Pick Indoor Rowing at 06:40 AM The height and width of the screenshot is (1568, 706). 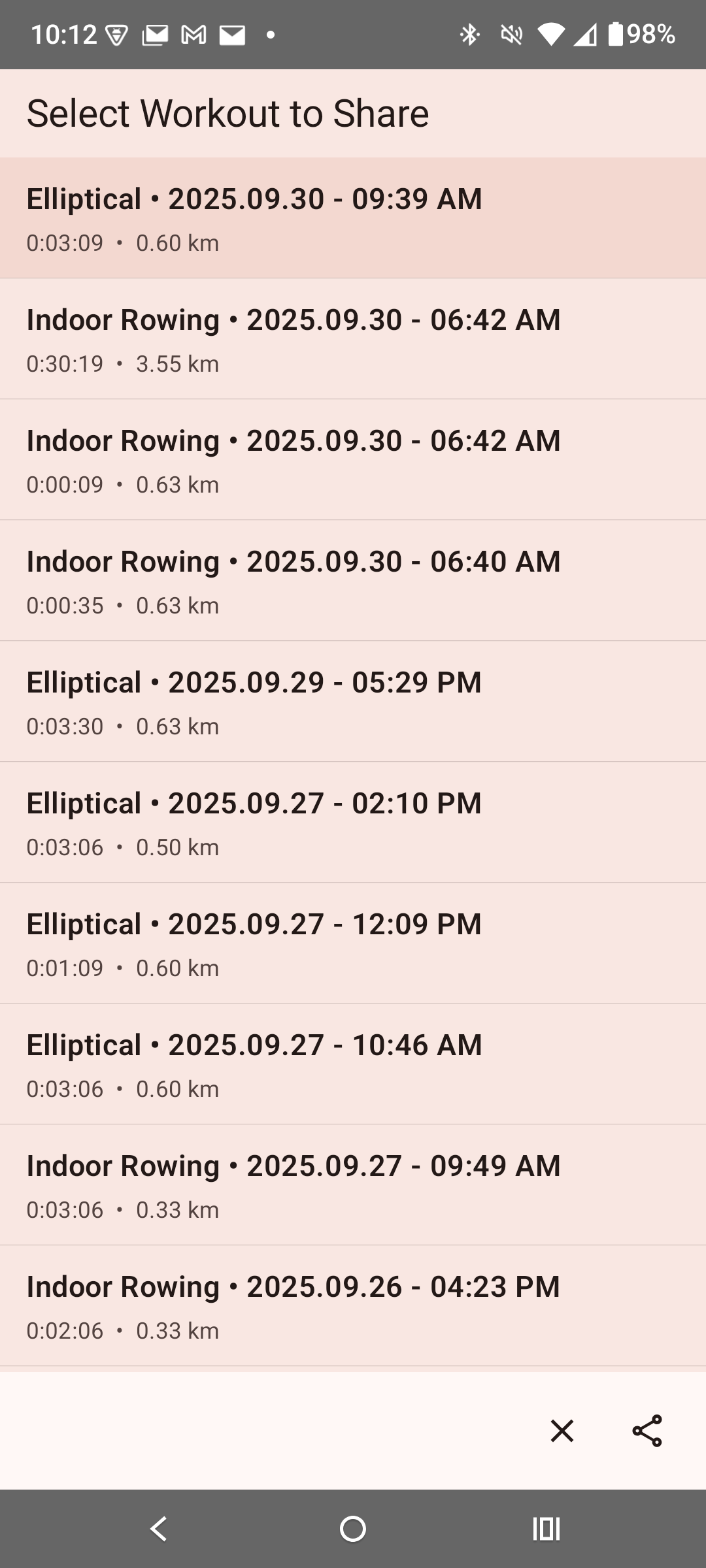pyautogui.click(x=353, y=581)
